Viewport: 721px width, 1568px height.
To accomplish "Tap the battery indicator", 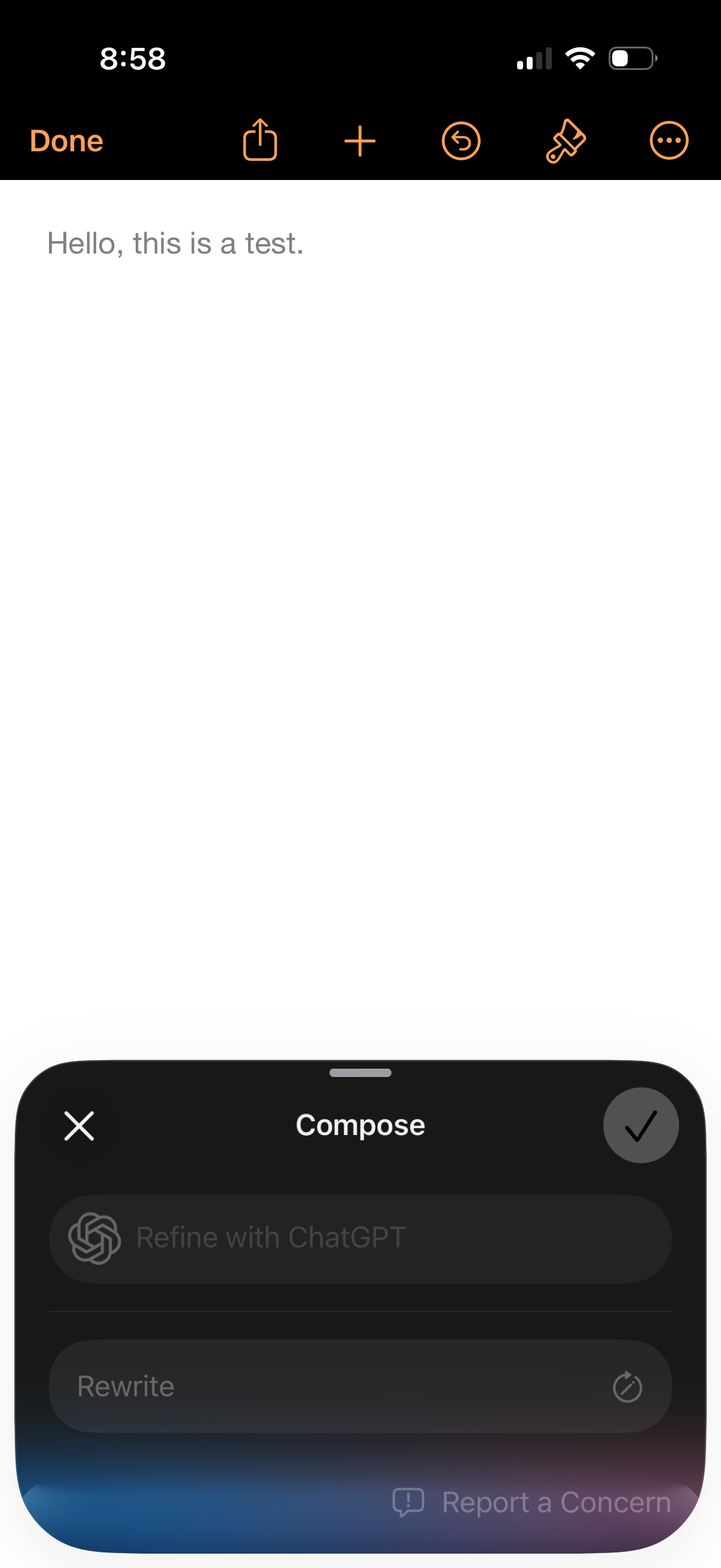I will pyautogui.click(x=631, y=58).
